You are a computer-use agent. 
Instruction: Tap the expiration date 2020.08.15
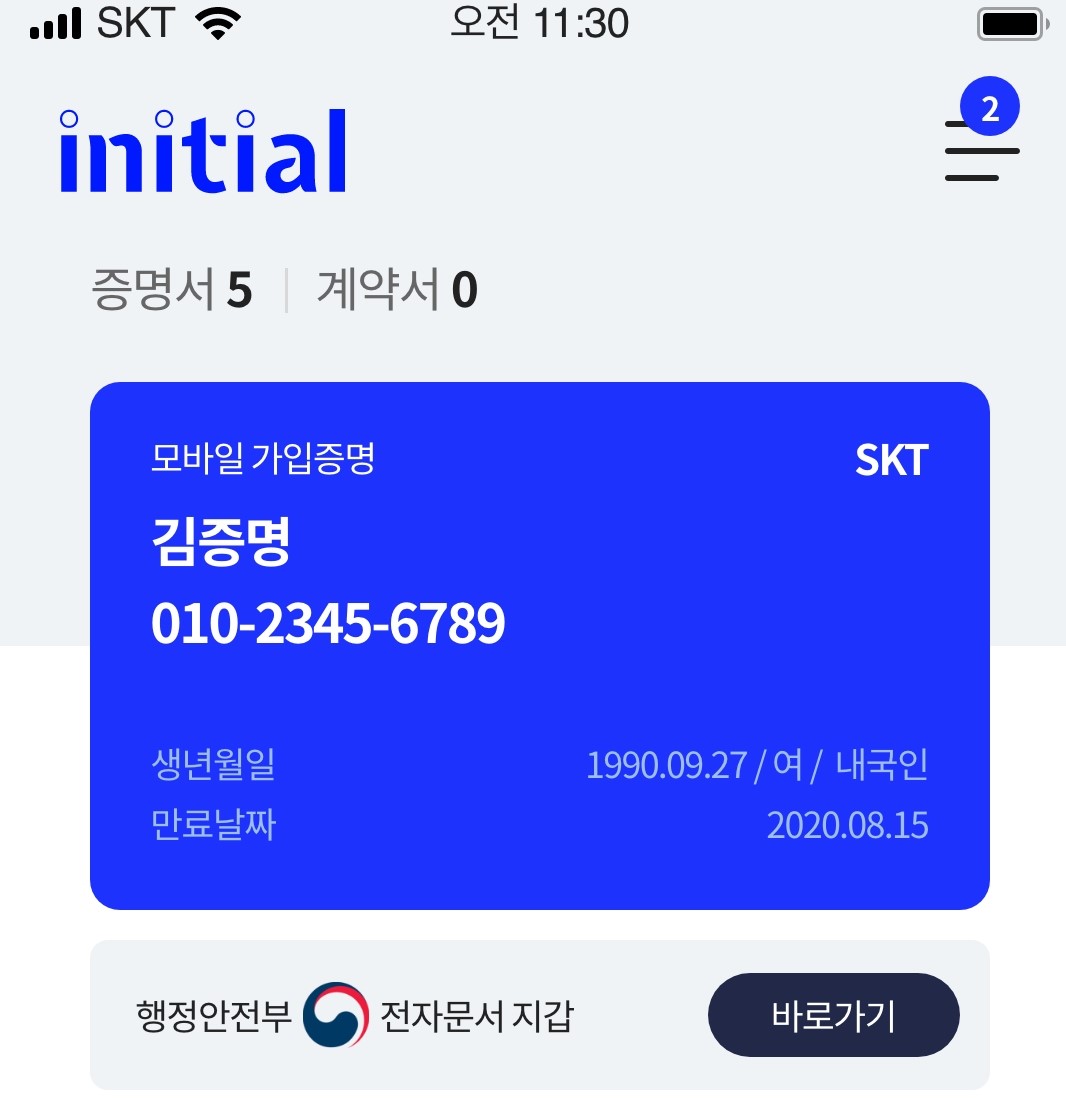846,826
